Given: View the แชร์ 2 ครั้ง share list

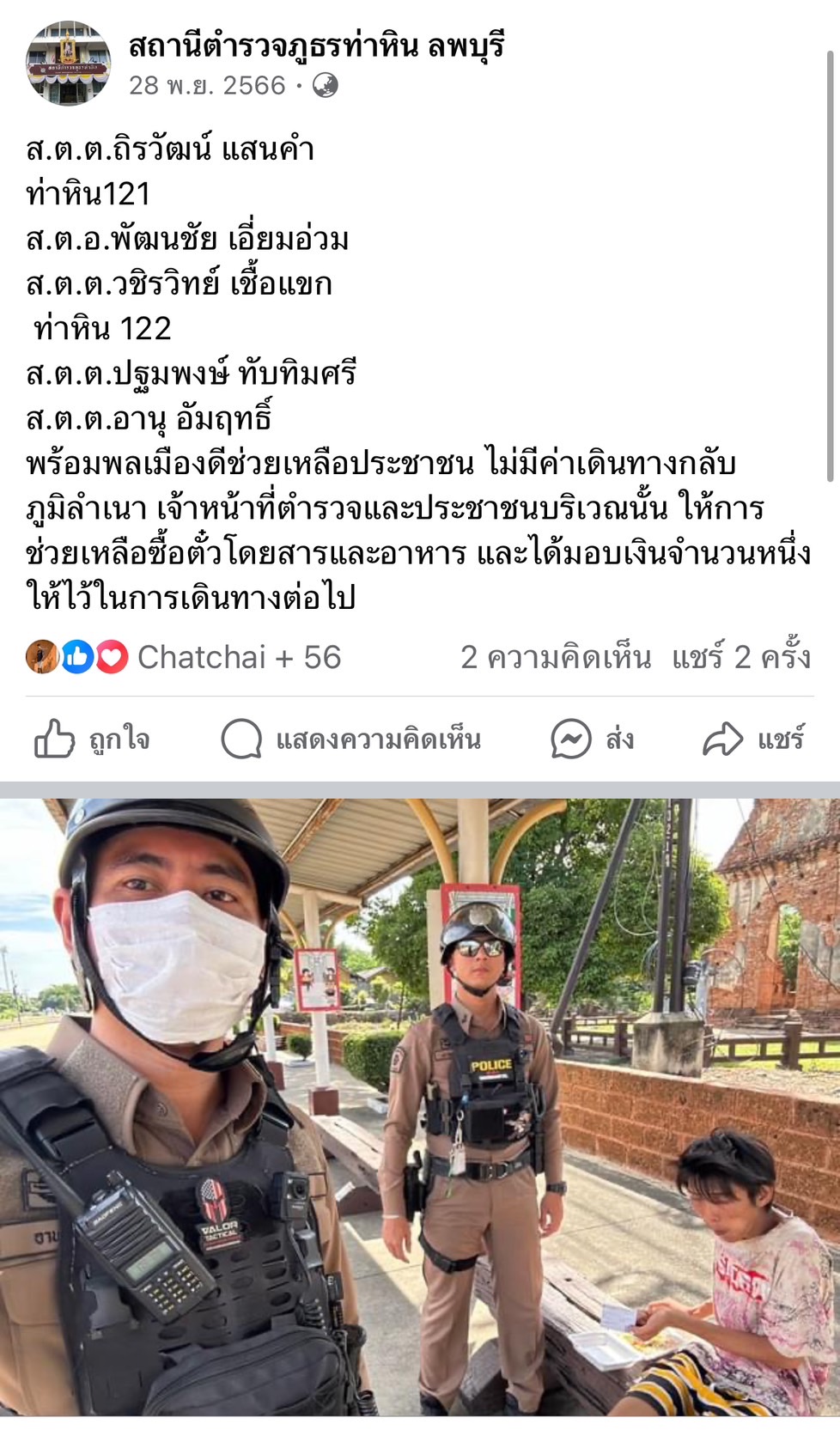Looking at the screenshot, I should click(740, 657).
